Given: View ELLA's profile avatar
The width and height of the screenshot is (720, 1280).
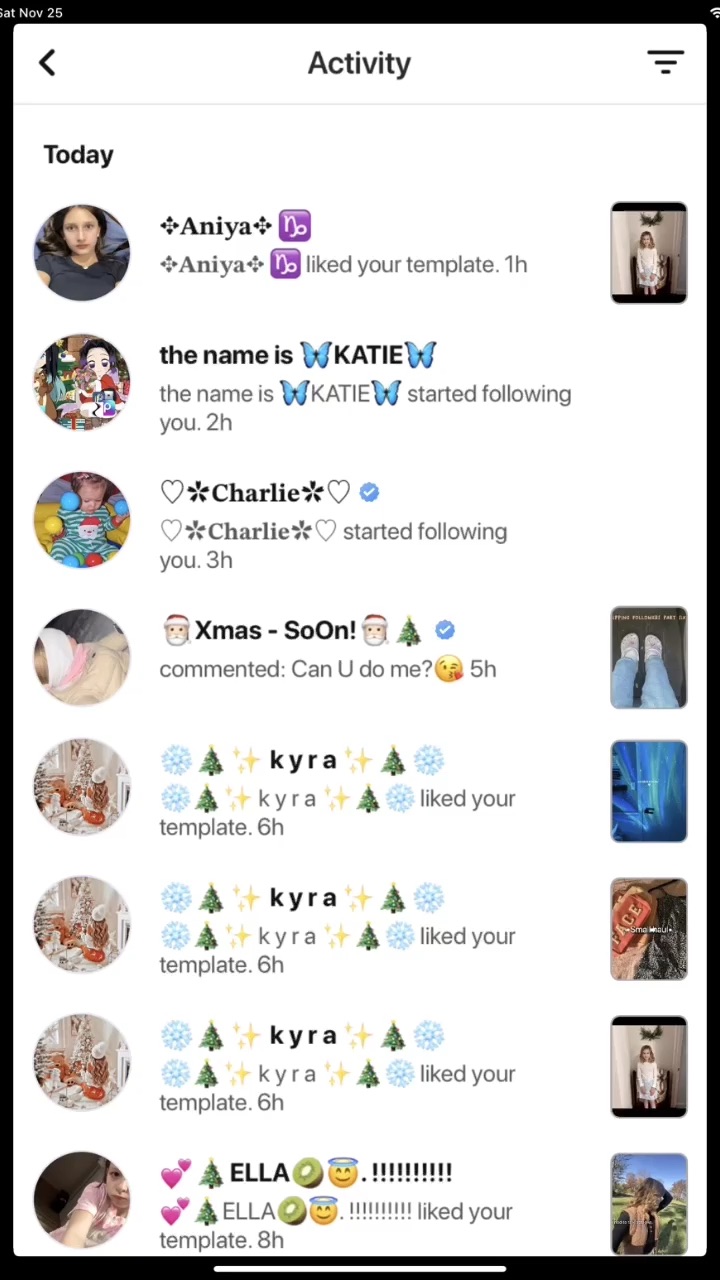Looking at the screenshot, I should (82, 1200).
